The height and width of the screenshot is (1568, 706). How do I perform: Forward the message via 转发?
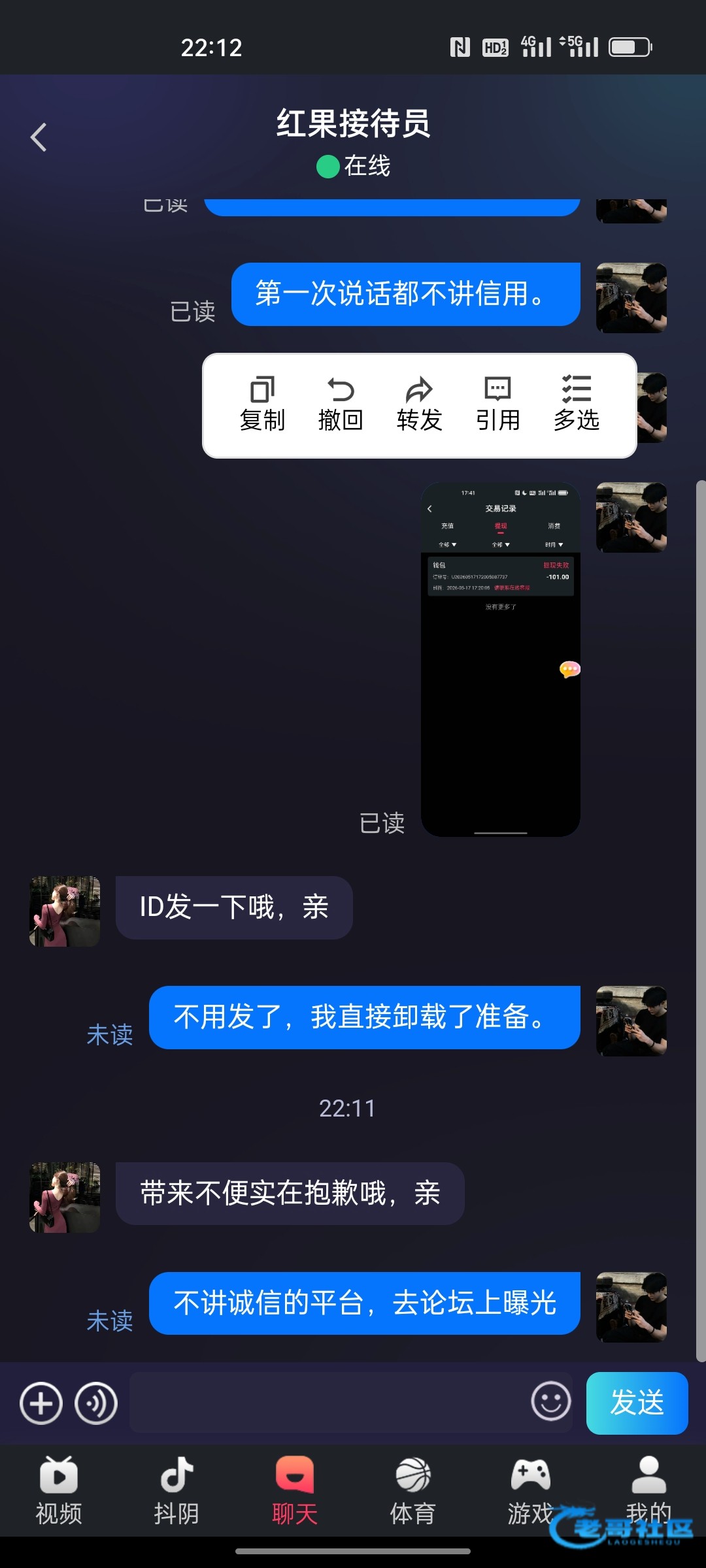point(419,404)
